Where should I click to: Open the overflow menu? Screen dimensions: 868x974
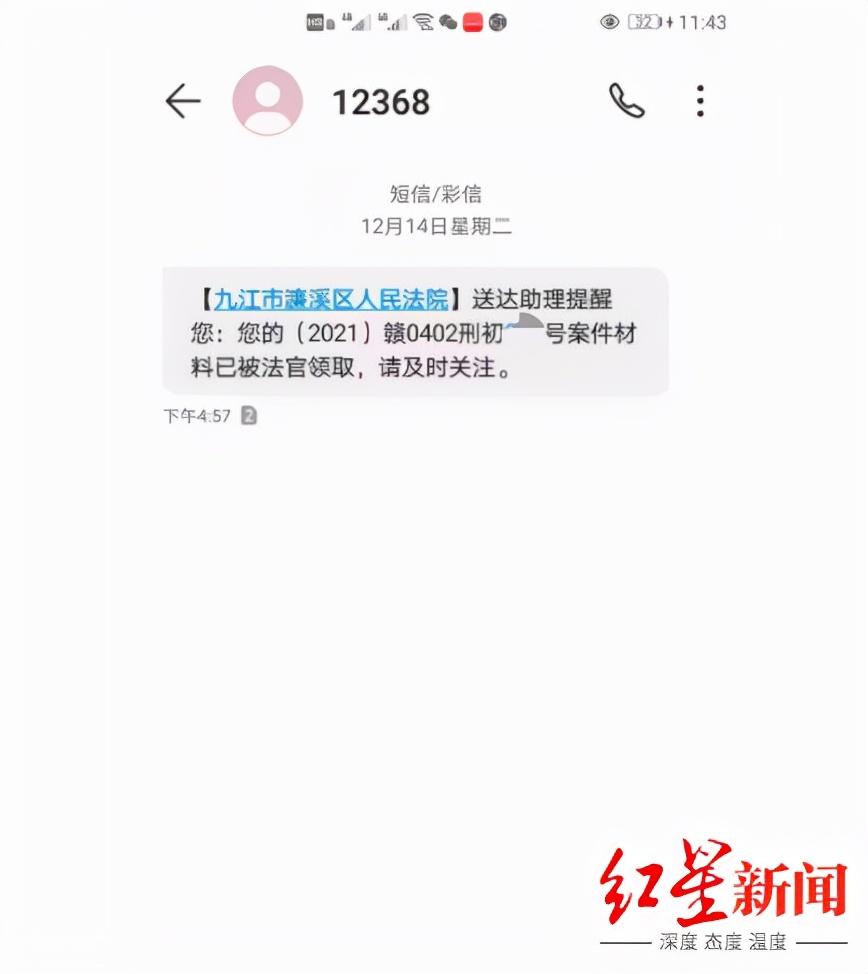(x=700, y=101)
